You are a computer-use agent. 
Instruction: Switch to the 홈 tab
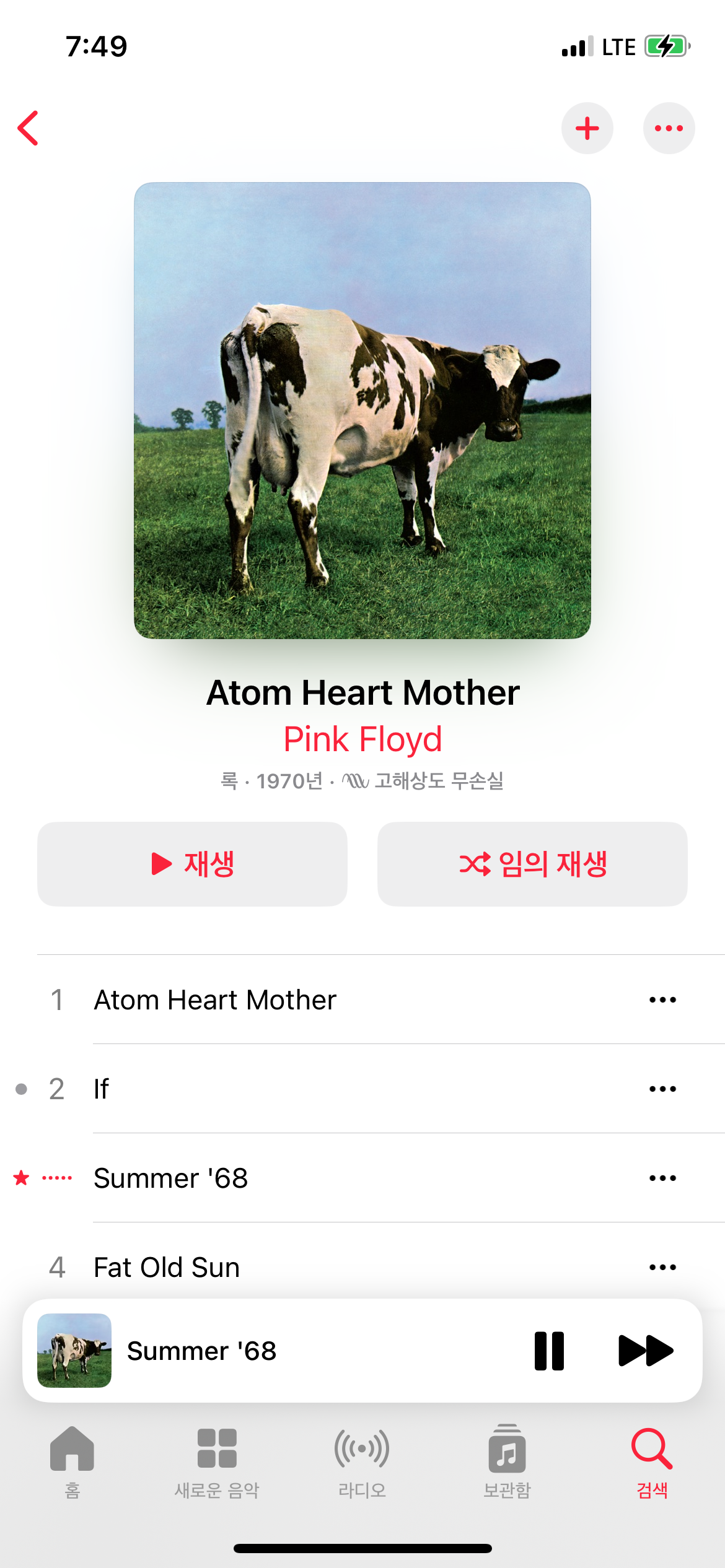[x=72, y=1461]
